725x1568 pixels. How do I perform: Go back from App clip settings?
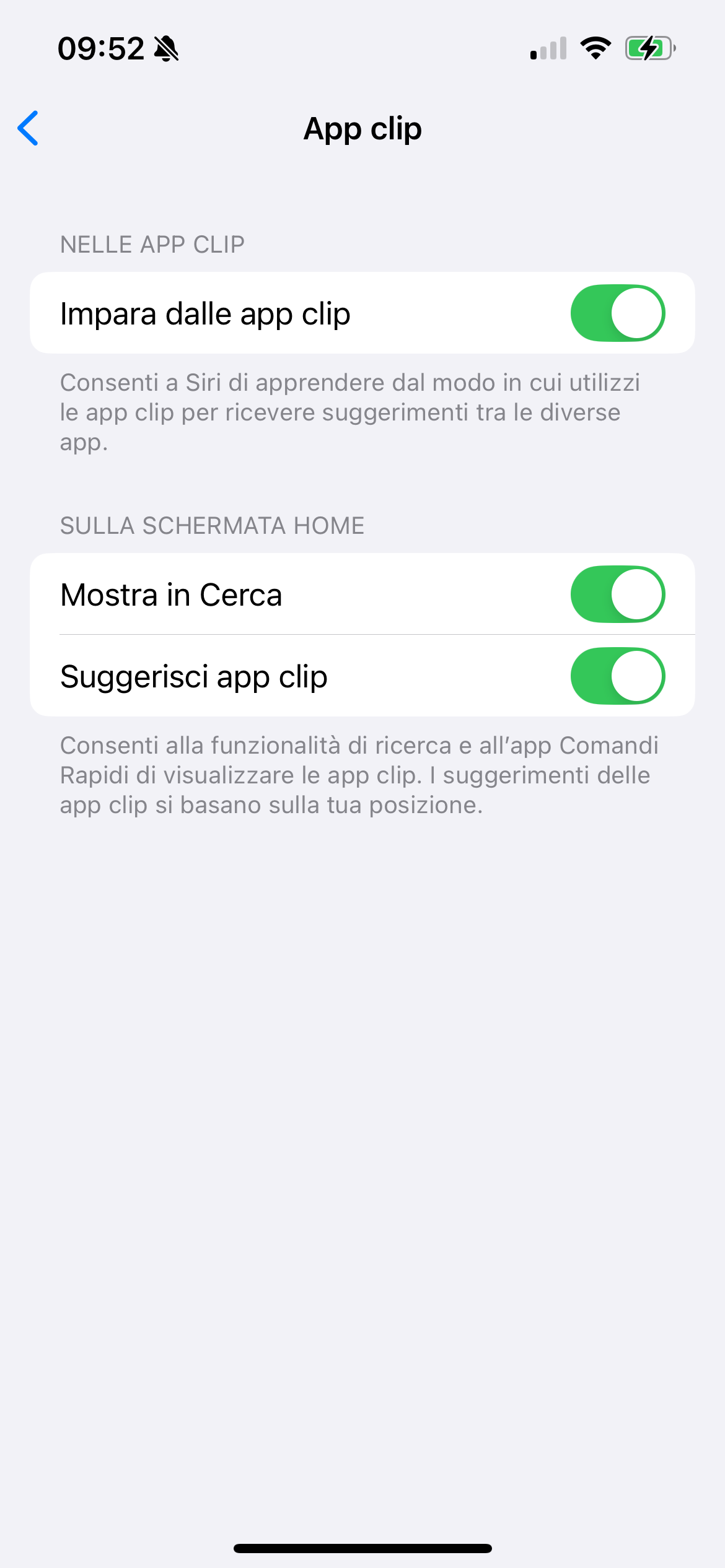(x=29, y=128)
